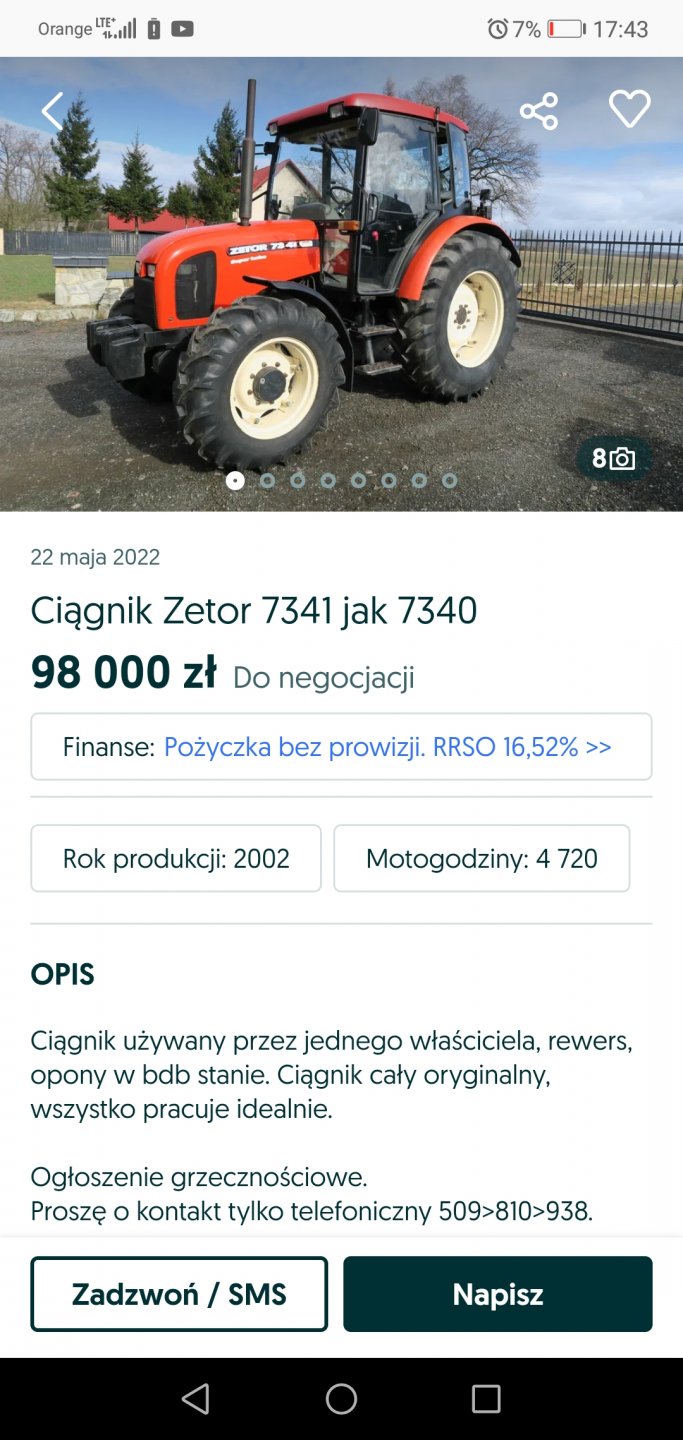
Task: Go to the system home screen
Action: tap(341, 1398)
